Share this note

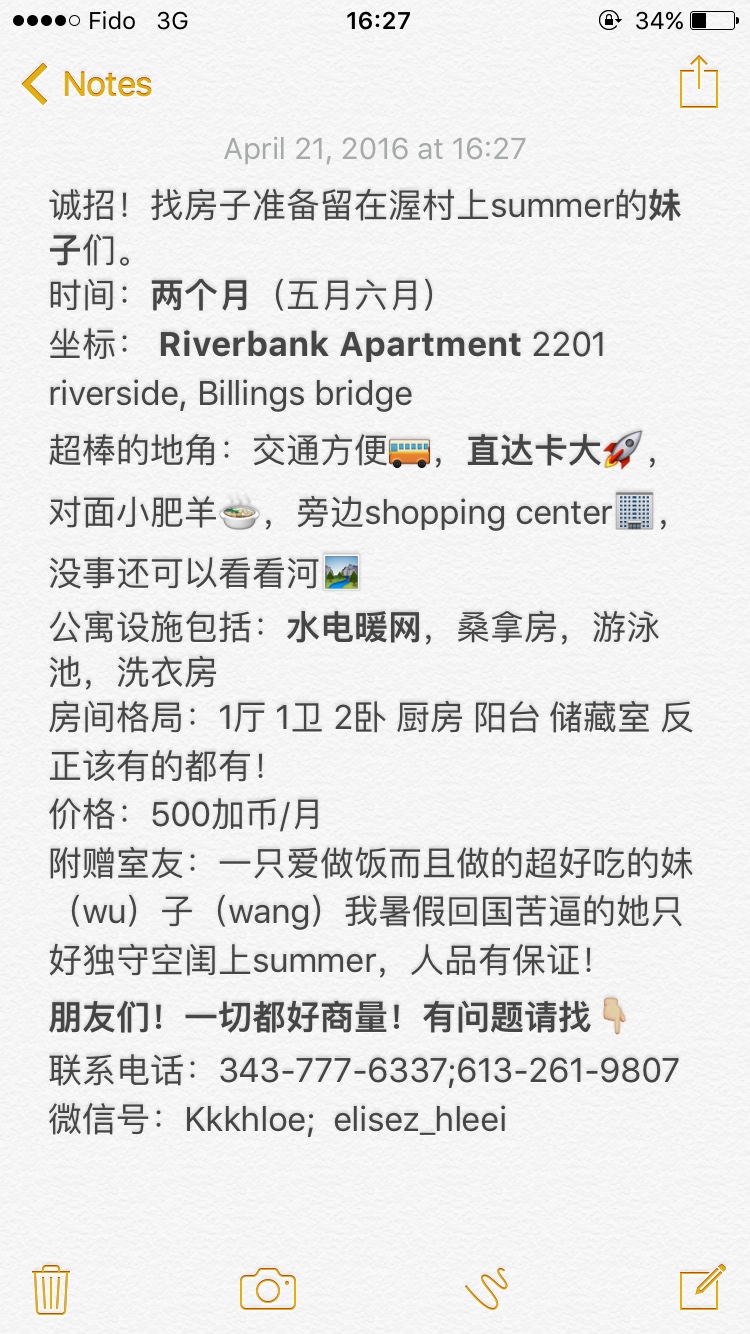698,83
